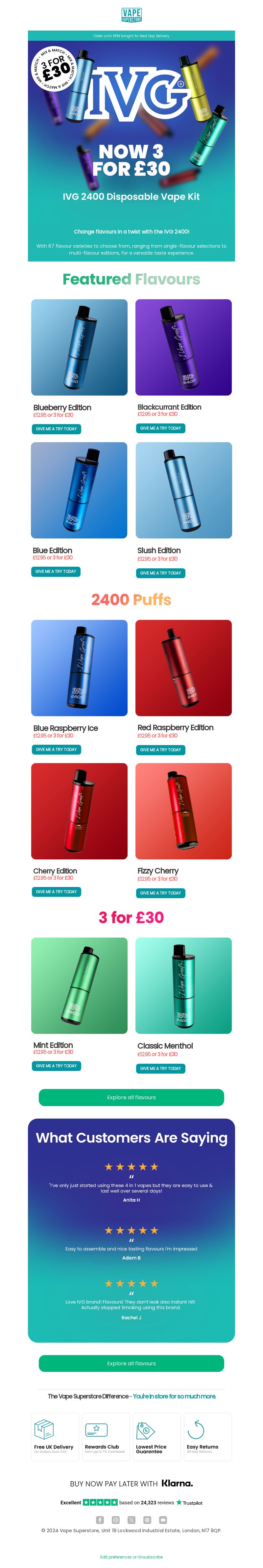Tap Give Me A Try Today under Red Raspberry Edition
Image resolution: width=263 pixels, height=1568 pixels.
[160, 749]
